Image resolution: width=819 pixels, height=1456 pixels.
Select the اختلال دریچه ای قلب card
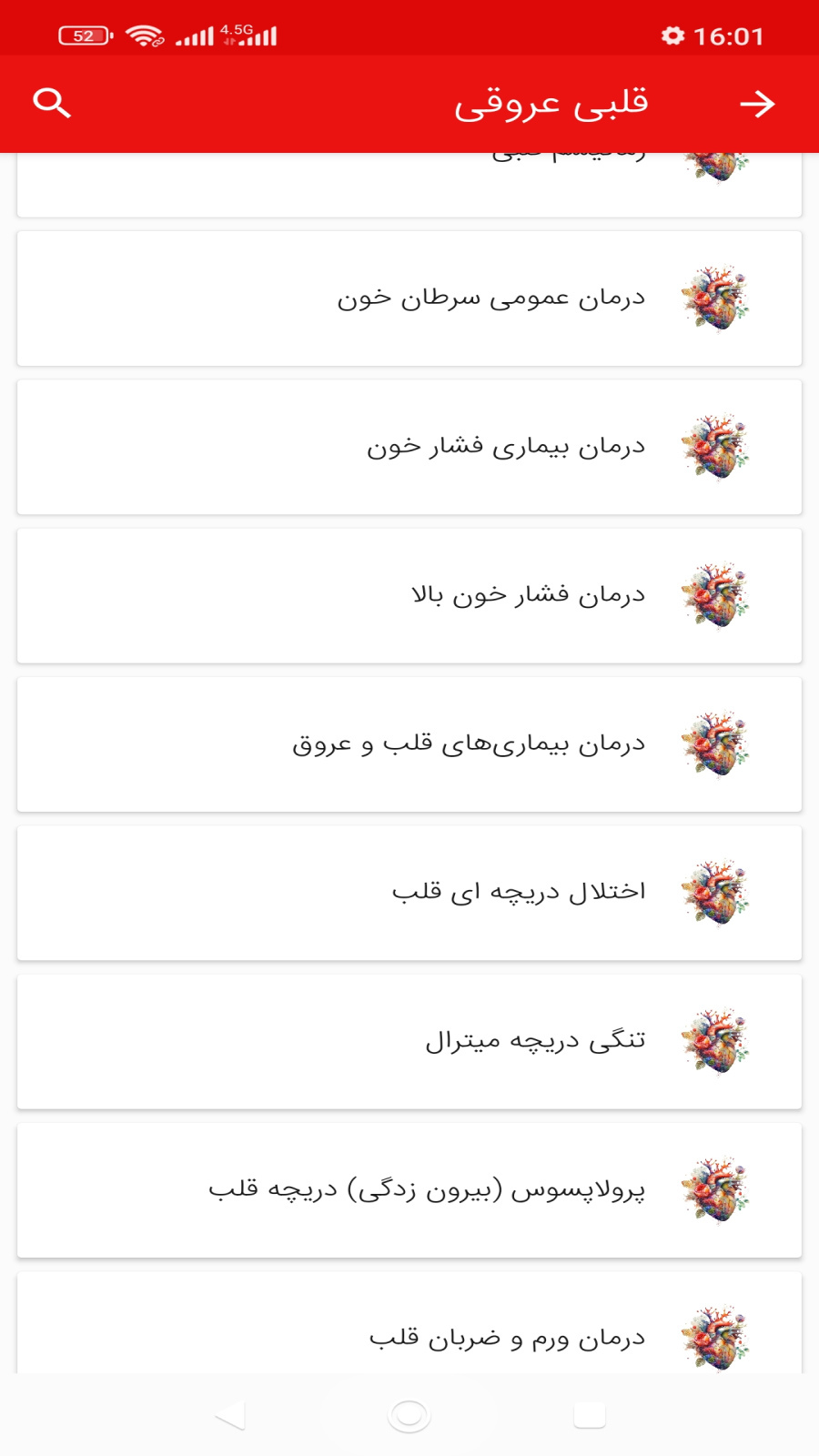(409, 894)
